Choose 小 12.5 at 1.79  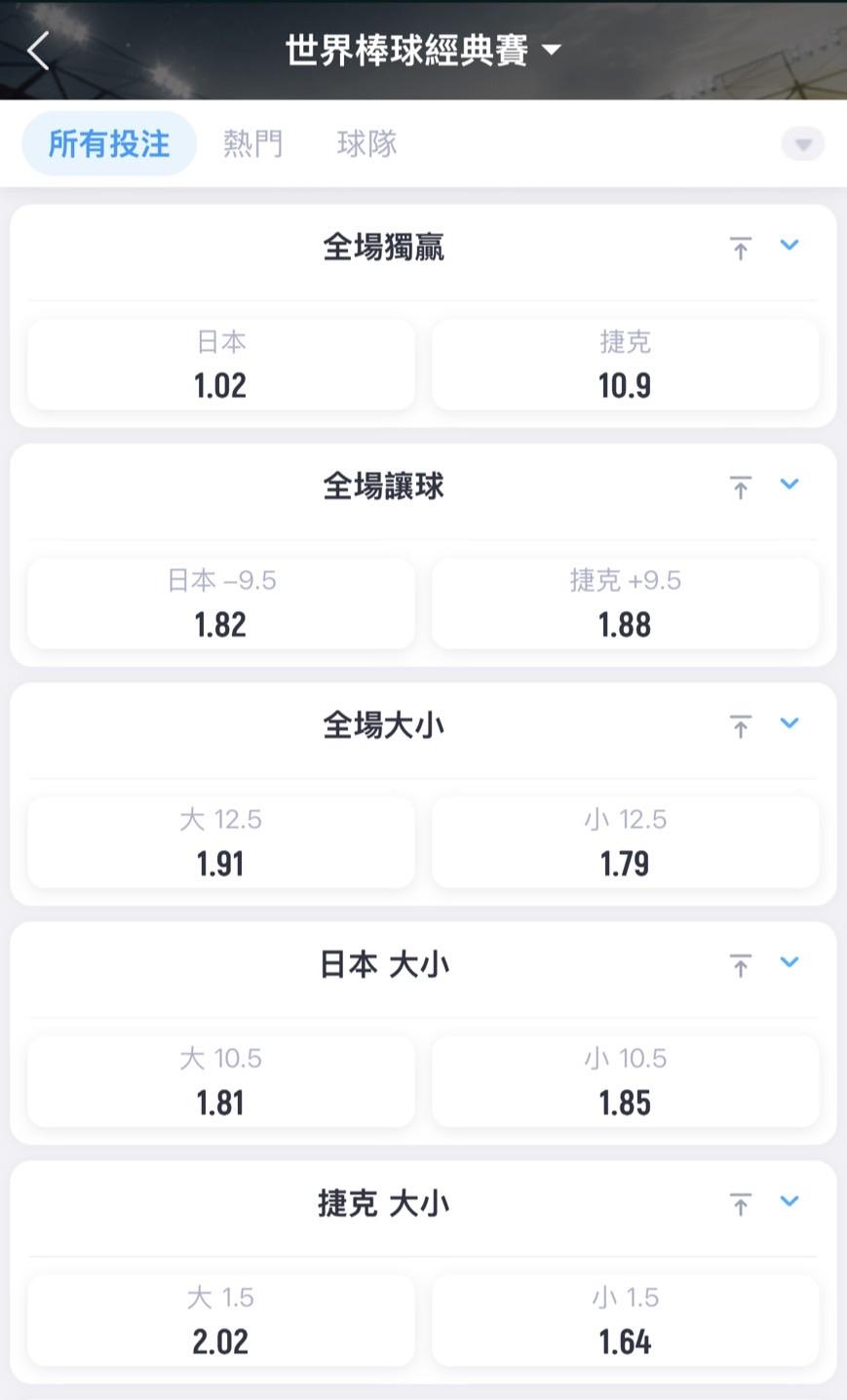tap(625, 842)
